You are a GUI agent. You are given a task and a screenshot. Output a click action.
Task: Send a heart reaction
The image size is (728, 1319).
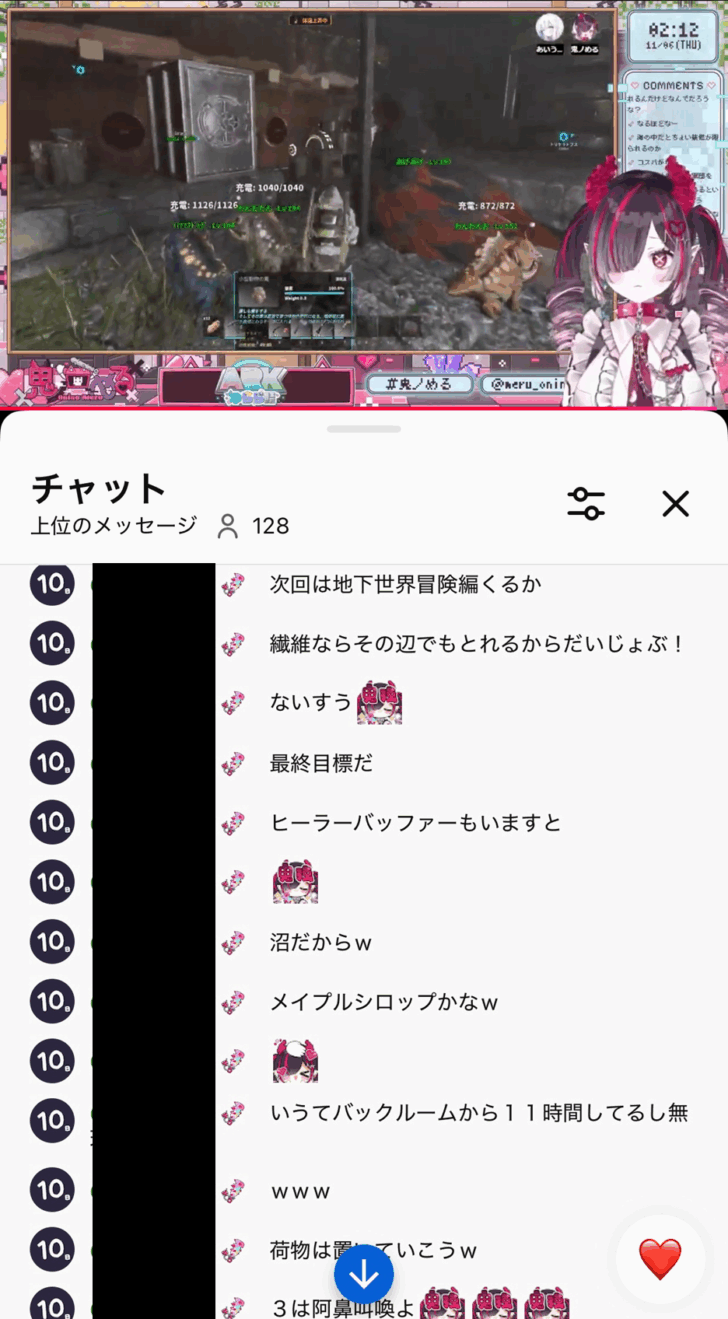[x=660, y=1259]
